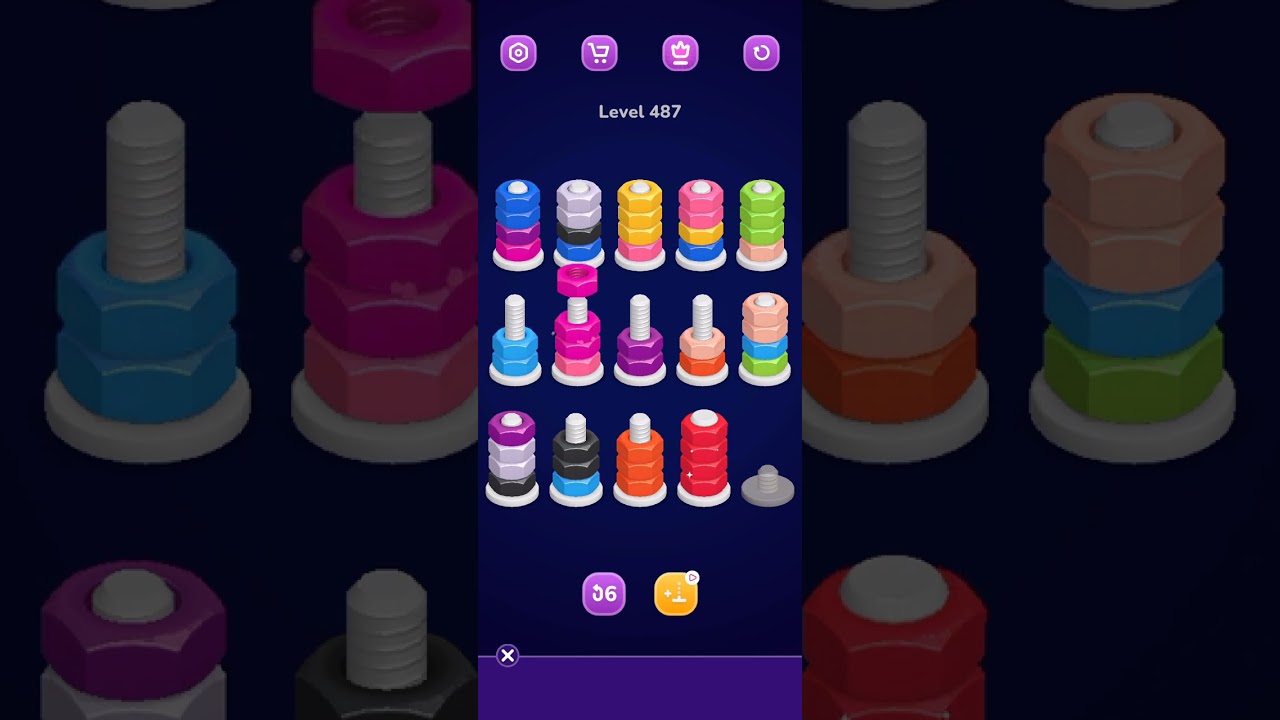Add an extra bolt via ad
This screenshot has height=720, width=1280.
pyautogui.click(x=676, y=594)
